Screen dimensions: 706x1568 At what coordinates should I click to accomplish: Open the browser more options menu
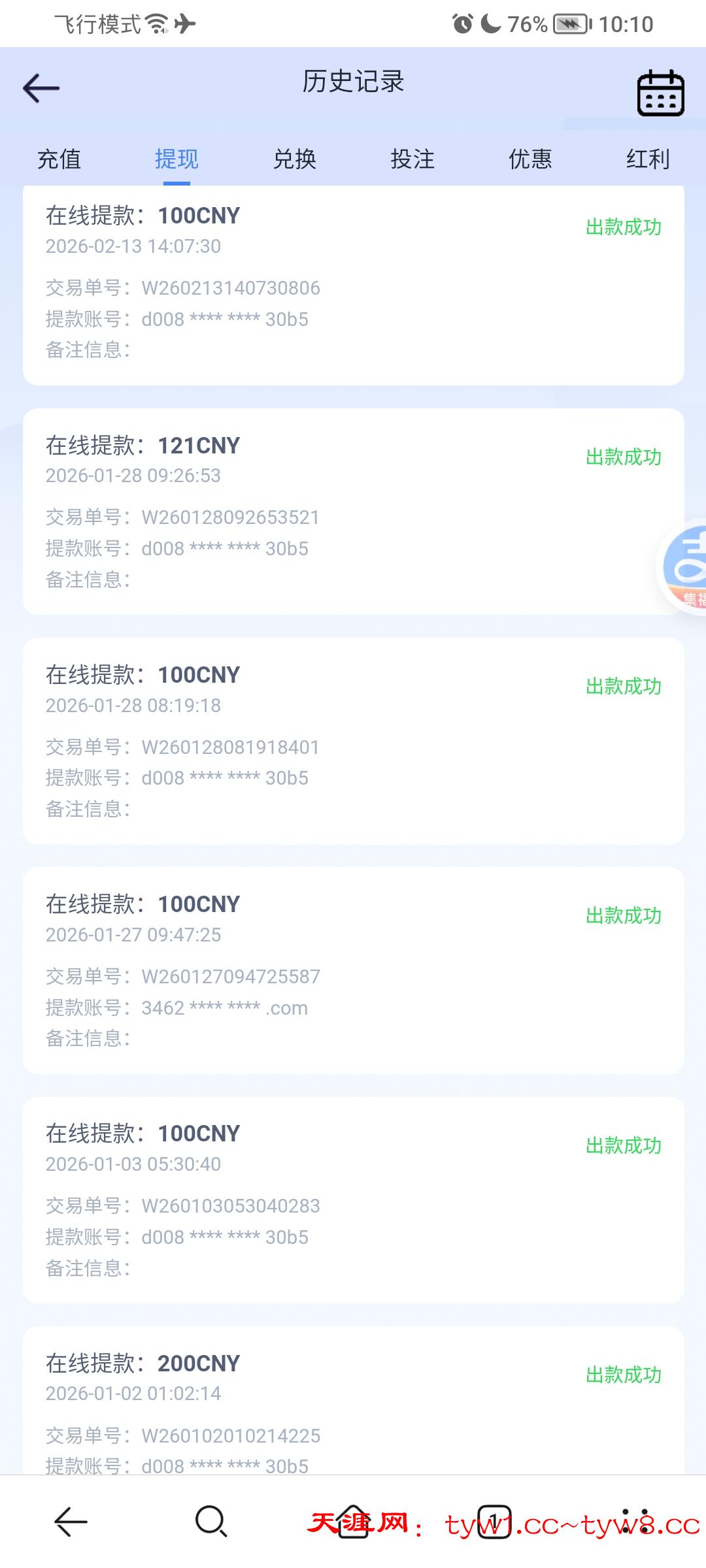click(635, 1522)
